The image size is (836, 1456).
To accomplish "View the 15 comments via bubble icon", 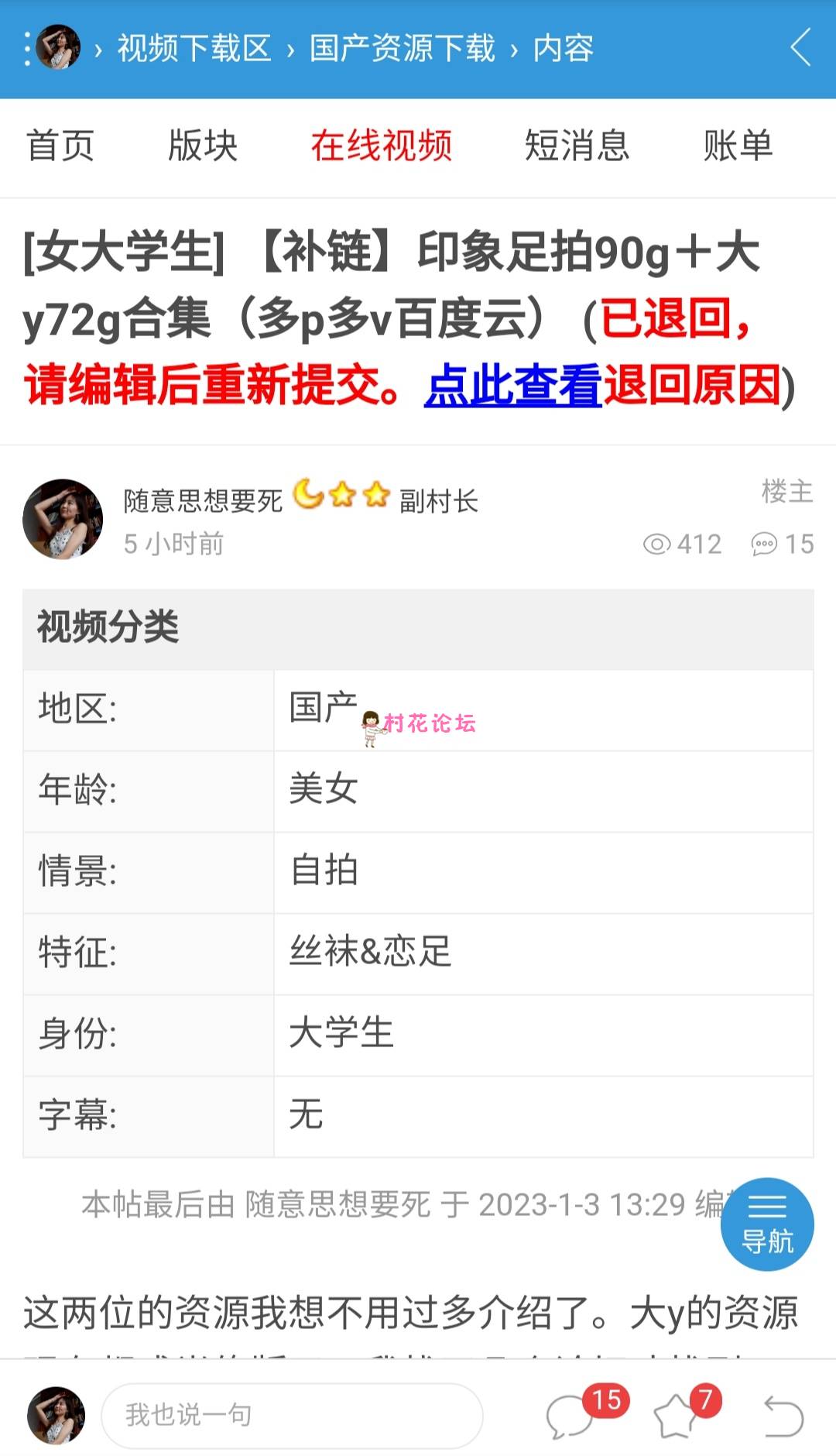I will pos(570,1417).
